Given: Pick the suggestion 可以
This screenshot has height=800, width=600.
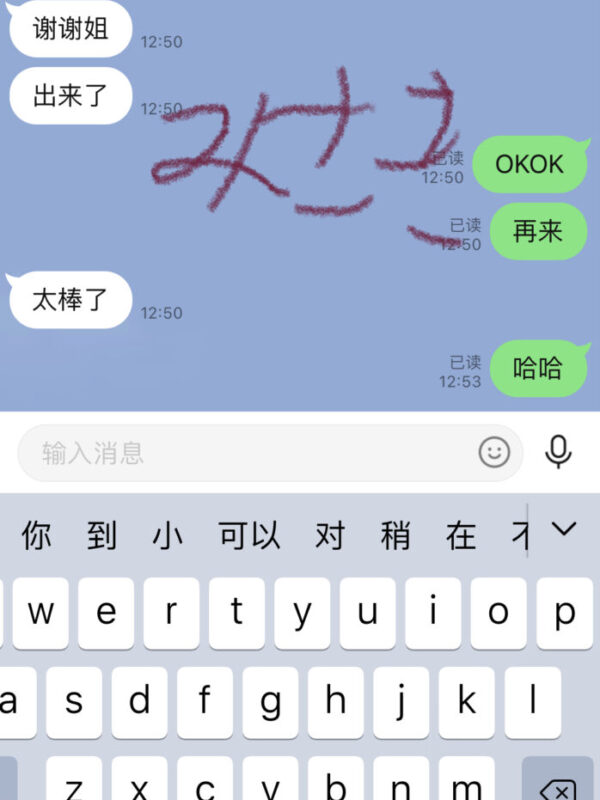Looking at the screenshot, I should pos(249,536).
